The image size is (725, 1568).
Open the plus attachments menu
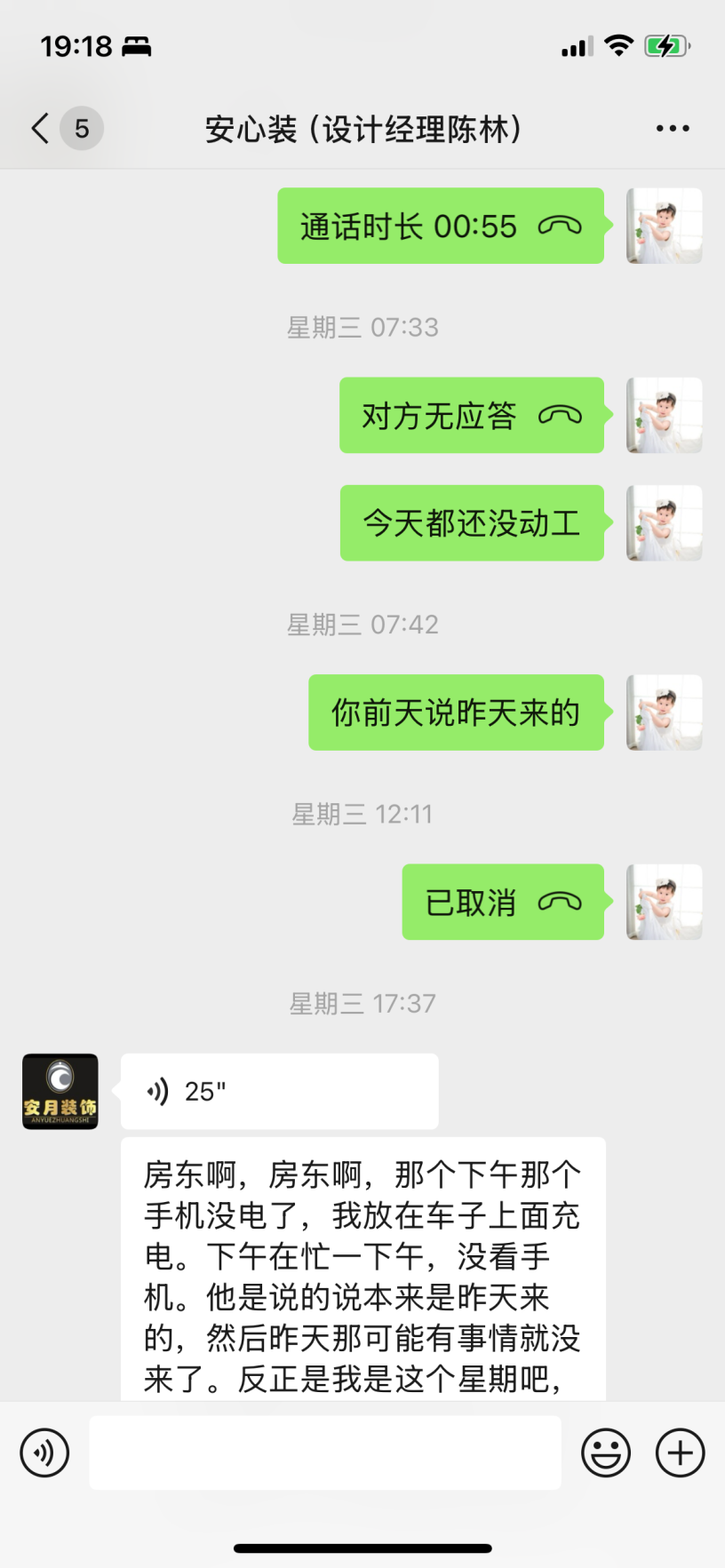(681, 1453)
